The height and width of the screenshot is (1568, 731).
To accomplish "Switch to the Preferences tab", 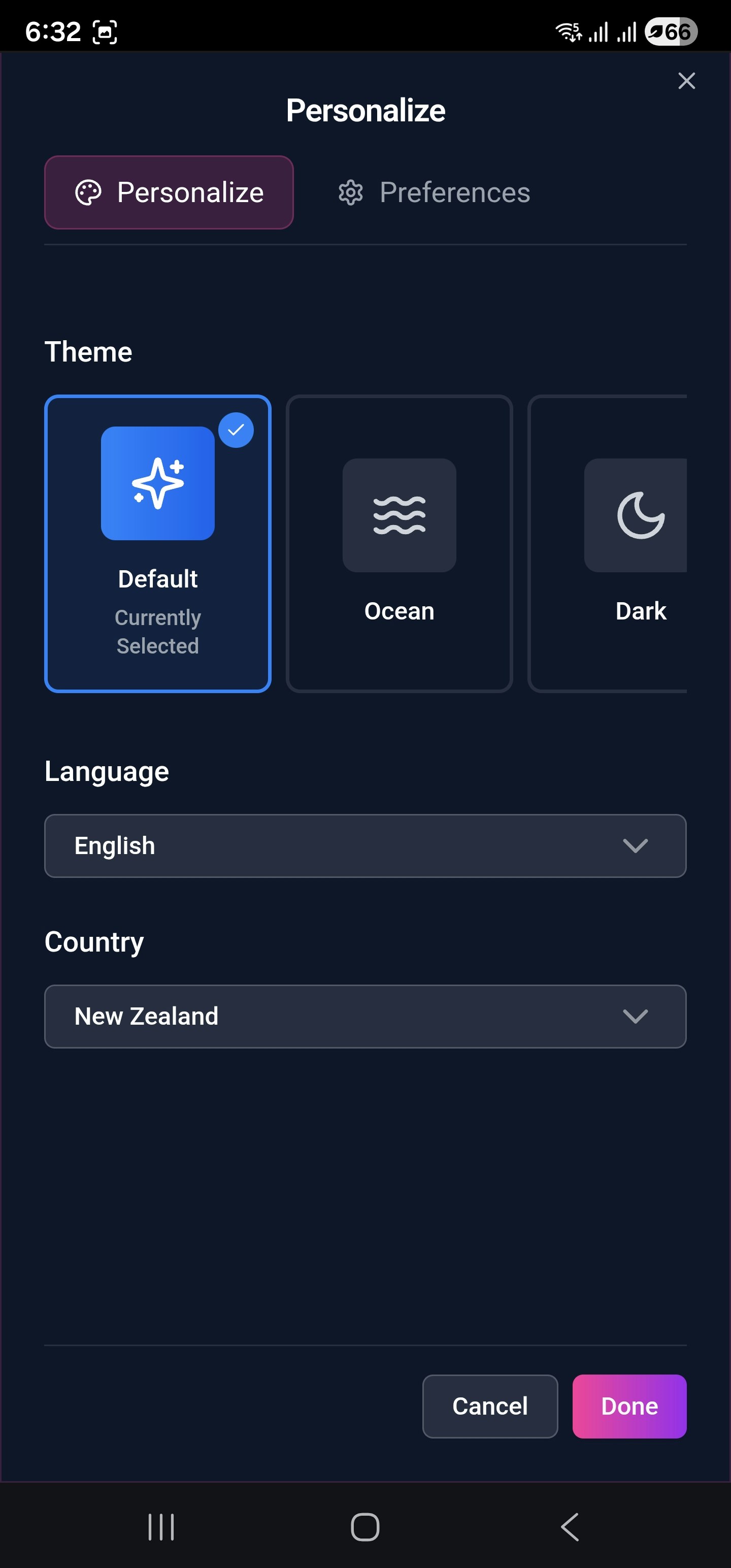I will pyautogui.click(x=434, y=192).
